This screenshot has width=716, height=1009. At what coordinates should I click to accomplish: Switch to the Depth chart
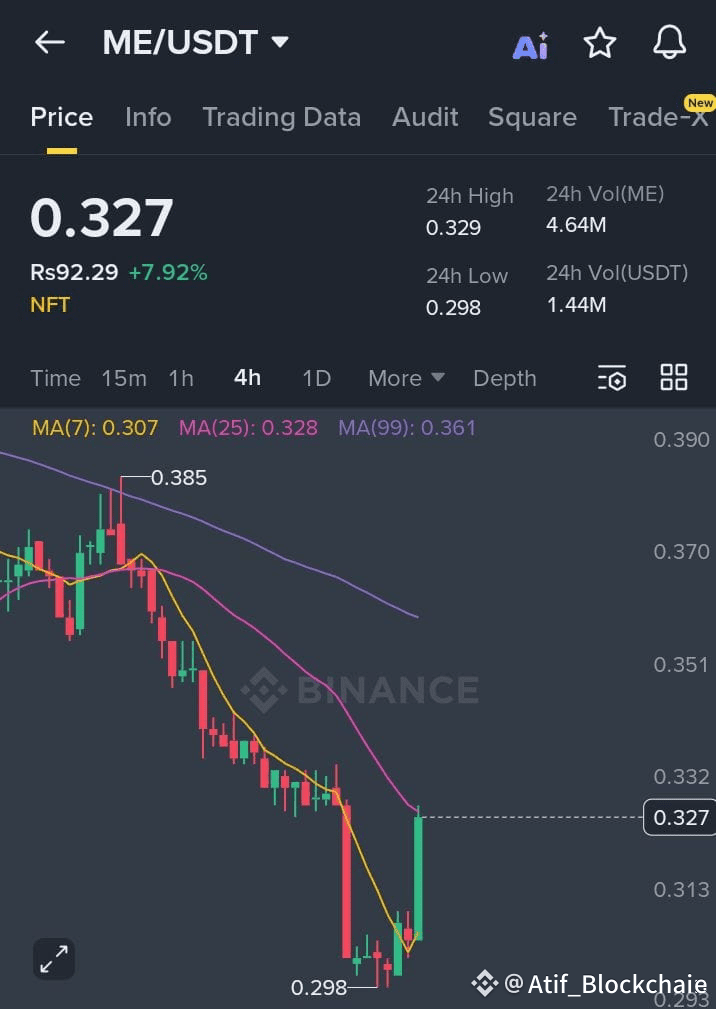[504, 378]
